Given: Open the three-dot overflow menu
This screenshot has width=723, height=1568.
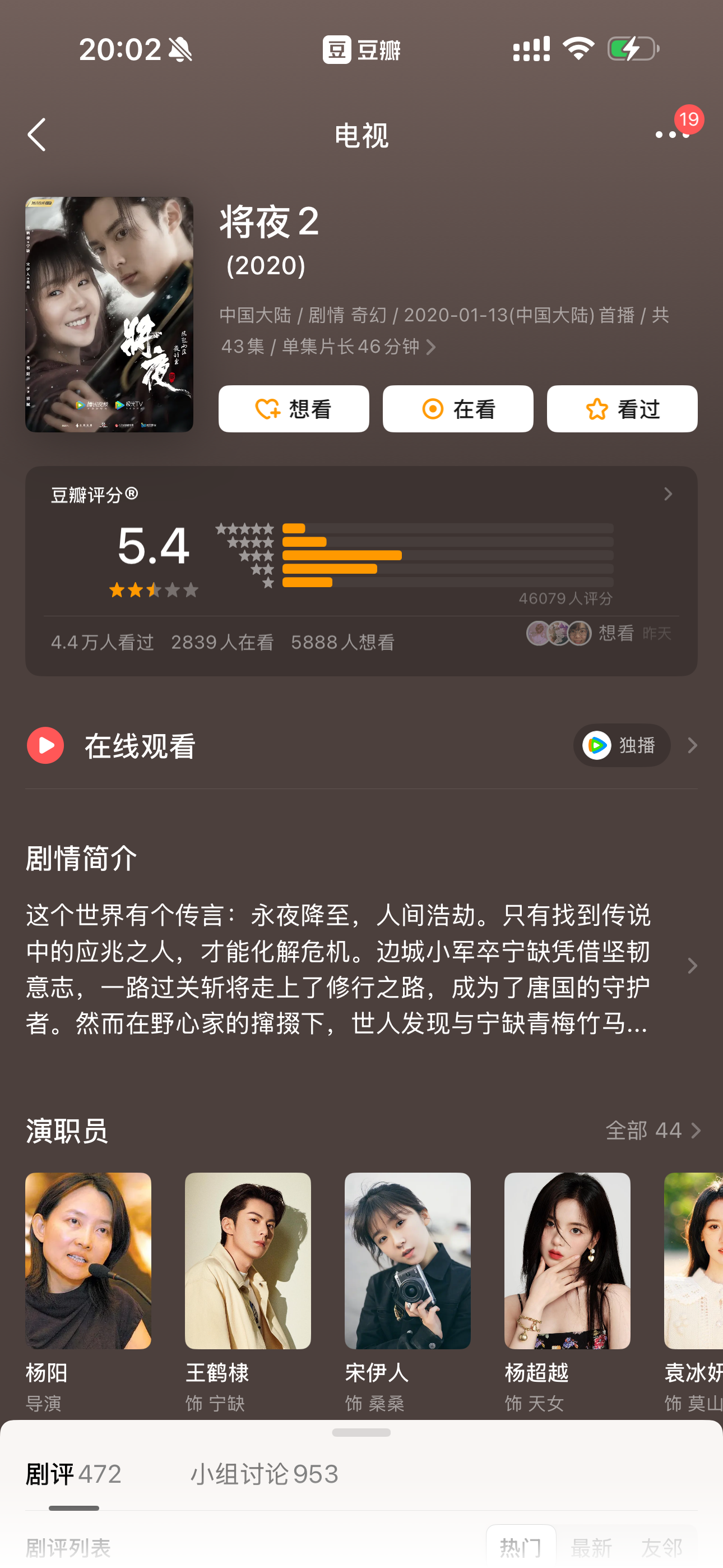Looking at the screenshot, I should click(x=672, y=135).
